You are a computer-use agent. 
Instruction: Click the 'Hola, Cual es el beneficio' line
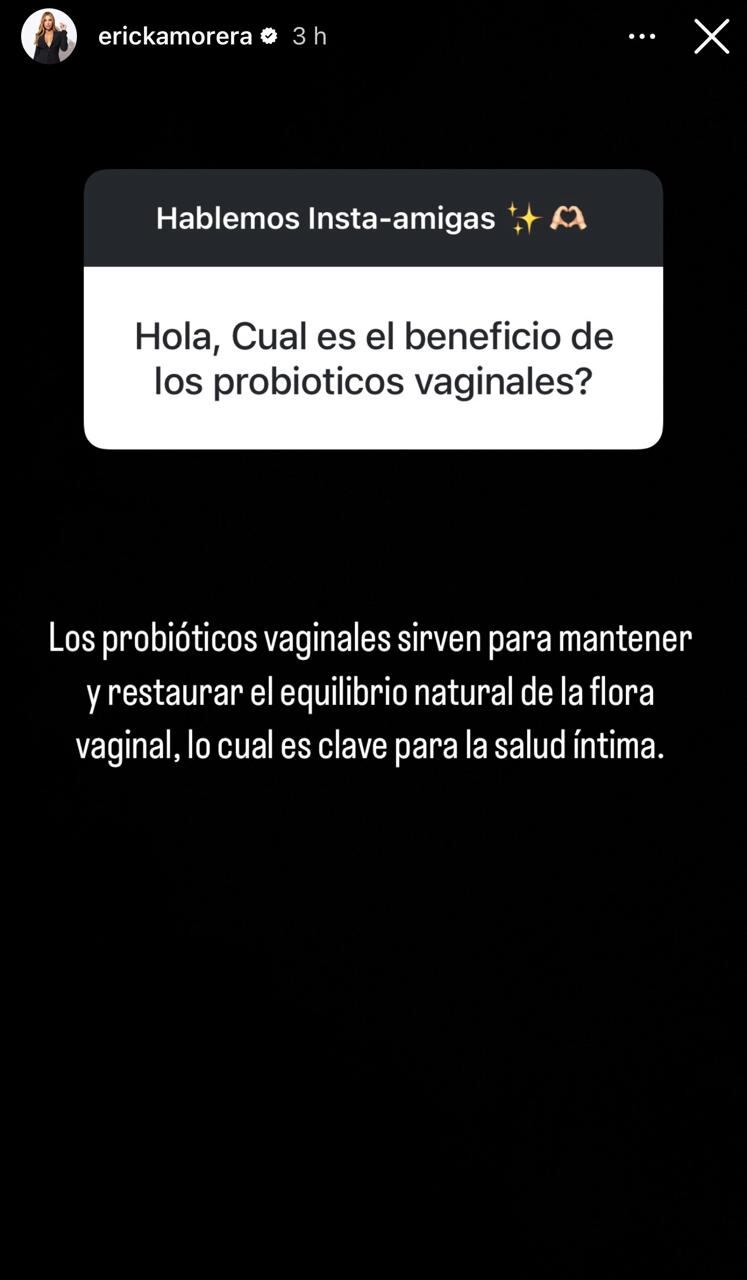pyautogui.click(x=373, y=336)
